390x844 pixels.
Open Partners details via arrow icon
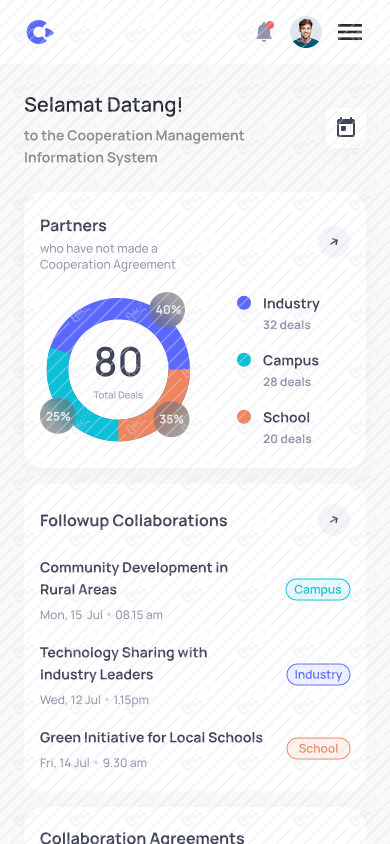(x=334, y=242)
